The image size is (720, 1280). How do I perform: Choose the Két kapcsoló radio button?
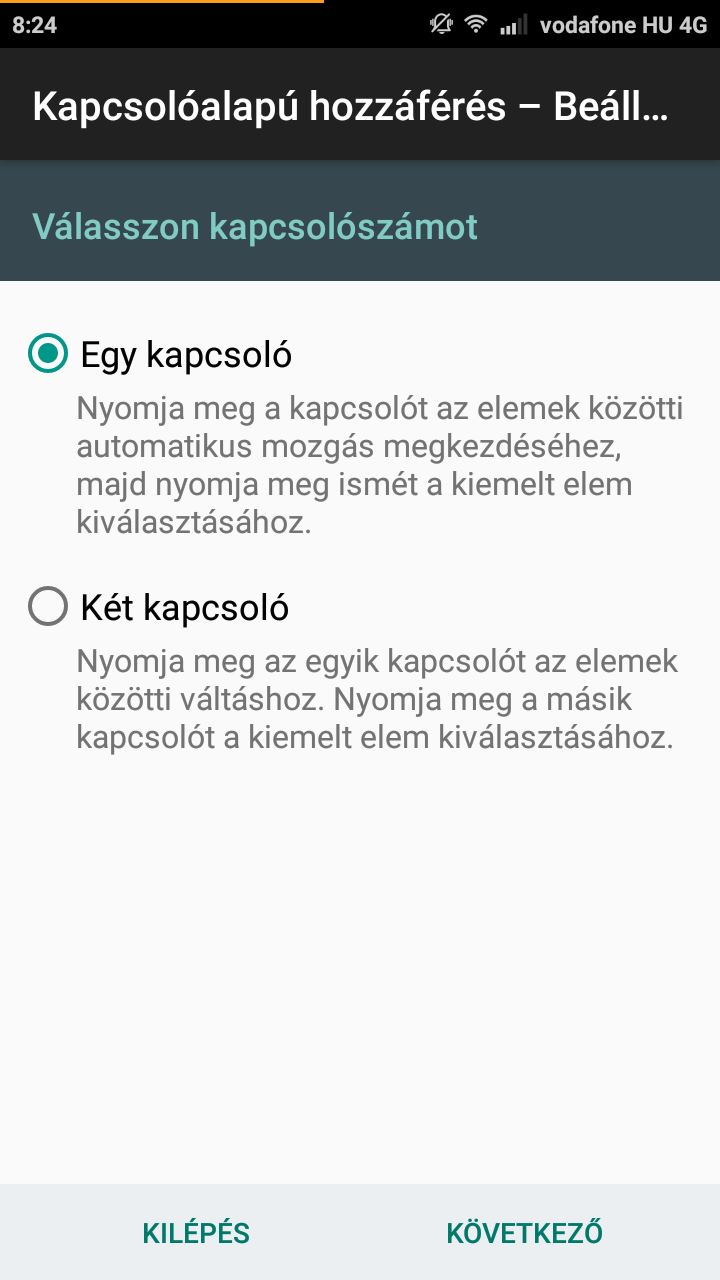48,607
